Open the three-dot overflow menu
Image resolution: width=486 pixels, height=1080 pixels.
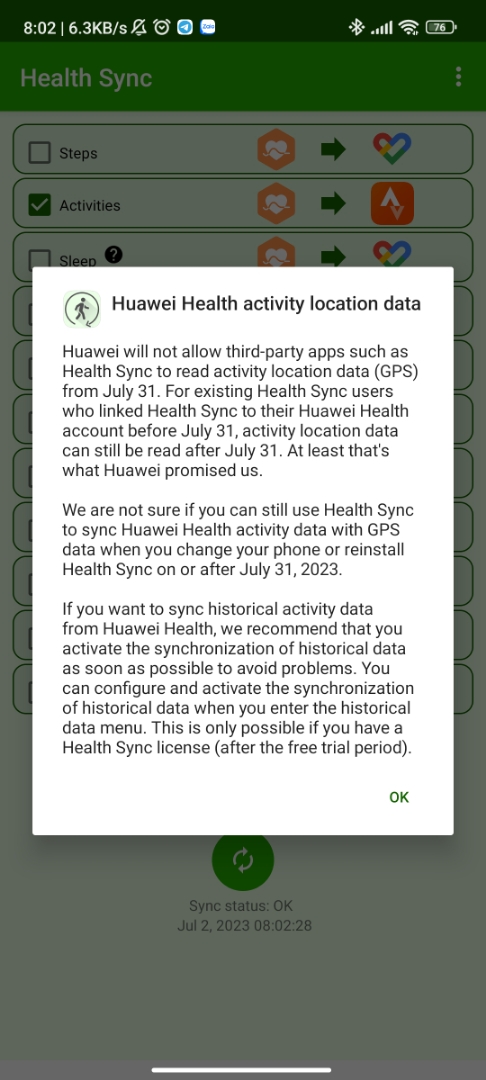coord(458,76)
